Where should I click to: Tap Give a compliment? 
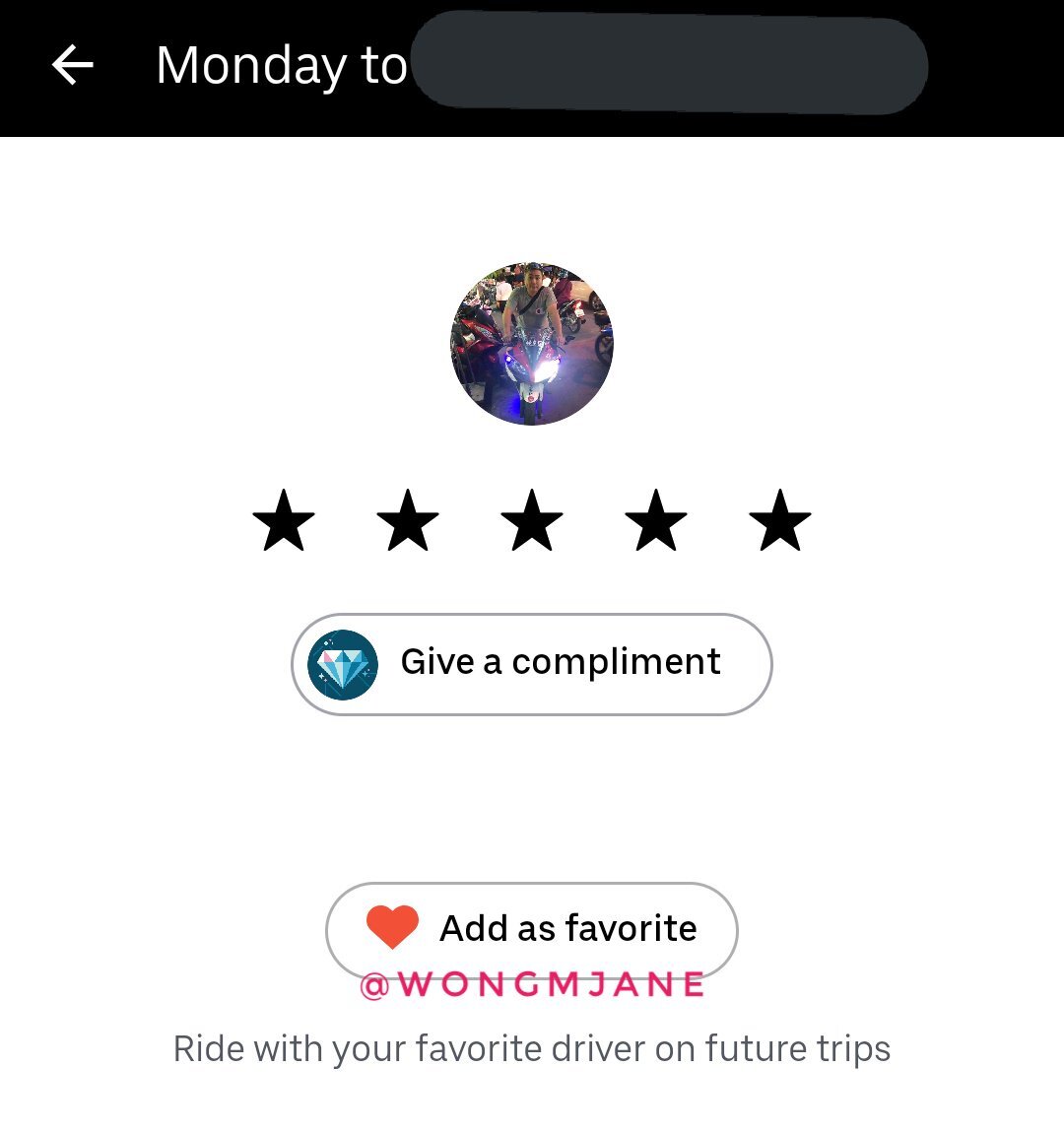coord(532,663)
